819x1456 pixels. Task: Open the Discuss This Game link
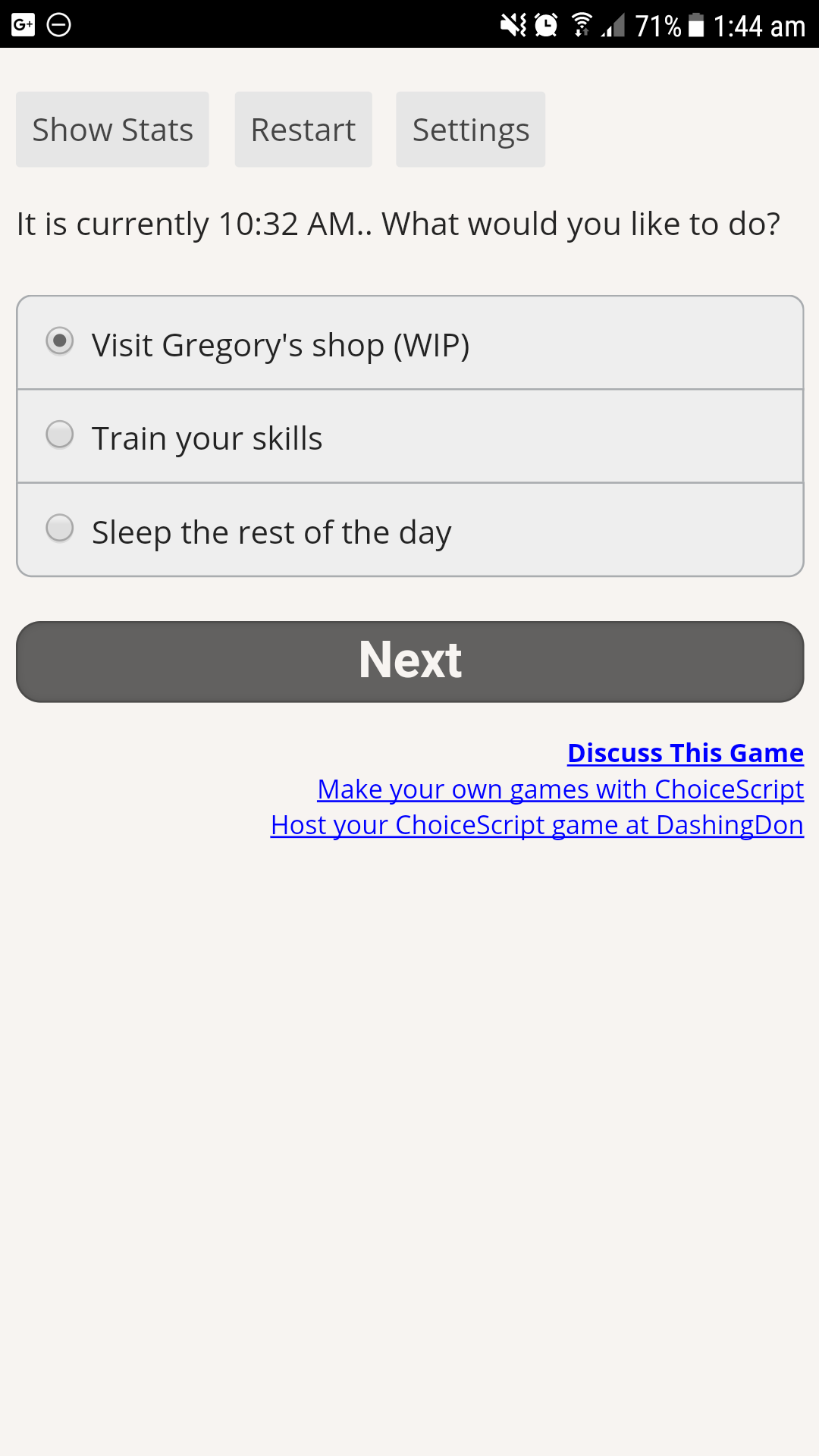(686, 753)
